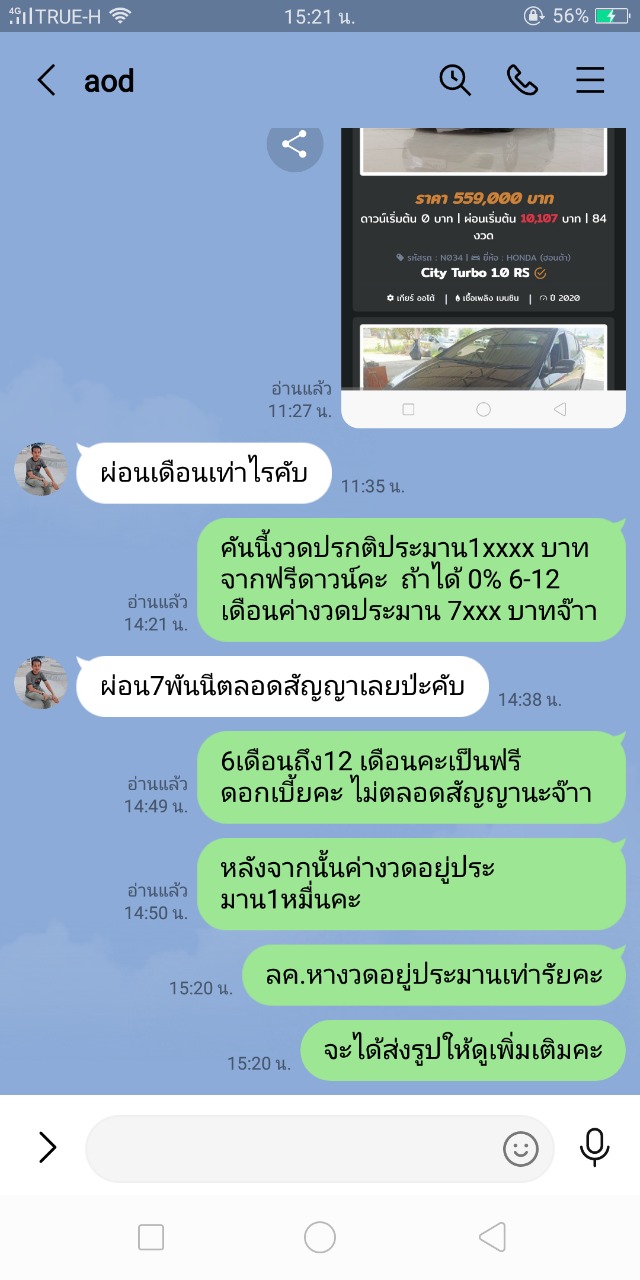640x1280 pixels.
Task: Search within this chat's messages
Action: [455, 80]
